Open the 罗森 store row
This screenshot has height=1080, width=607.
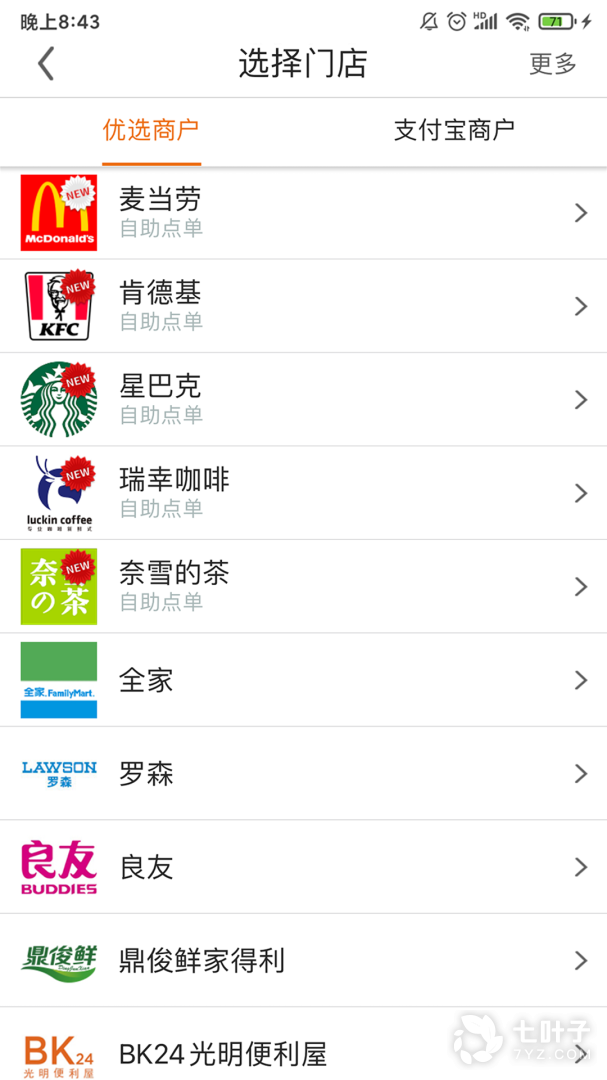(x=303, y=774)
